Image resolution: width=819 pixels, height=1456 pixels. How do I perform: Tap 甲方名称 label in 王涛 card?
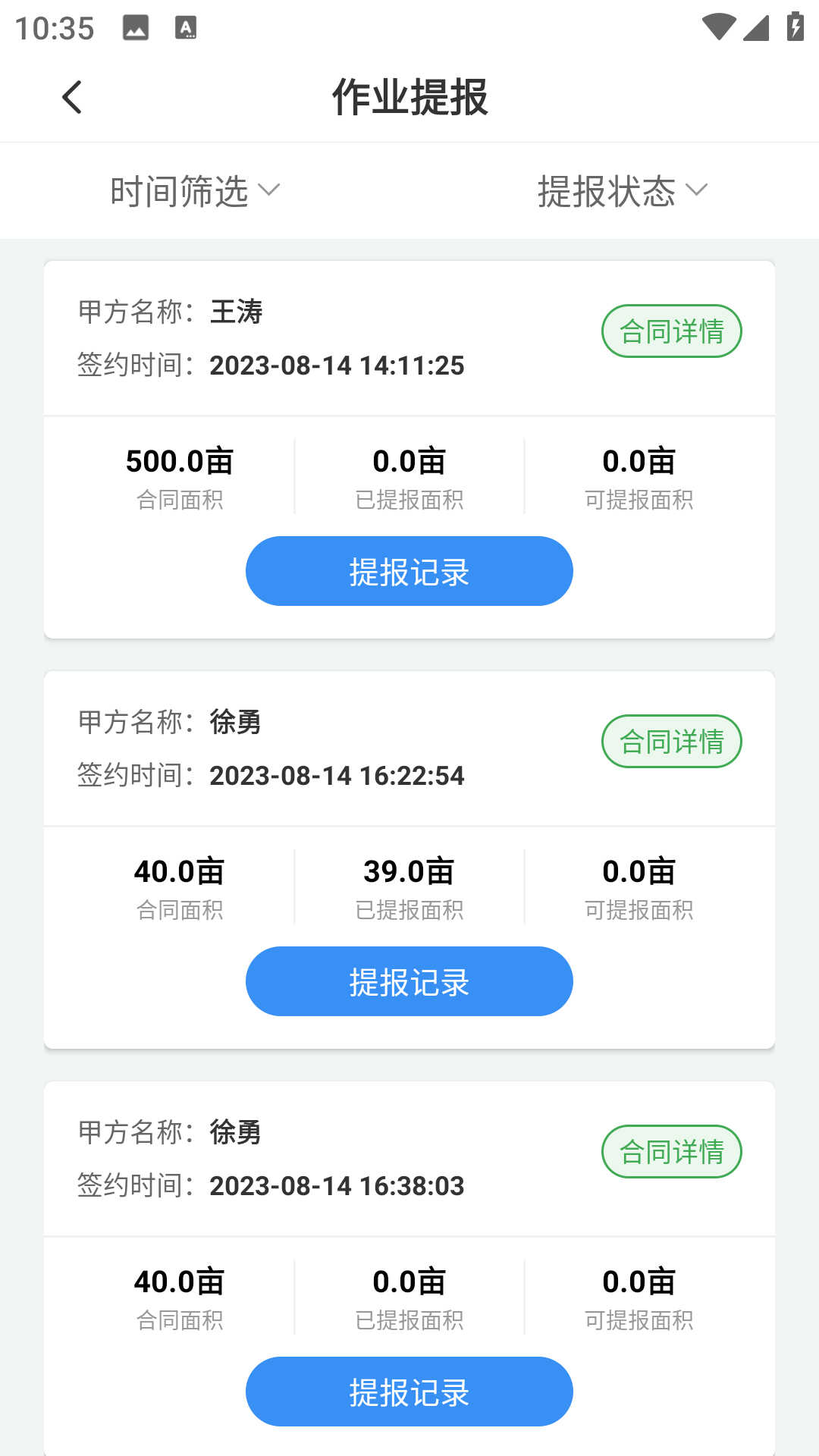[x=133, y=311]
